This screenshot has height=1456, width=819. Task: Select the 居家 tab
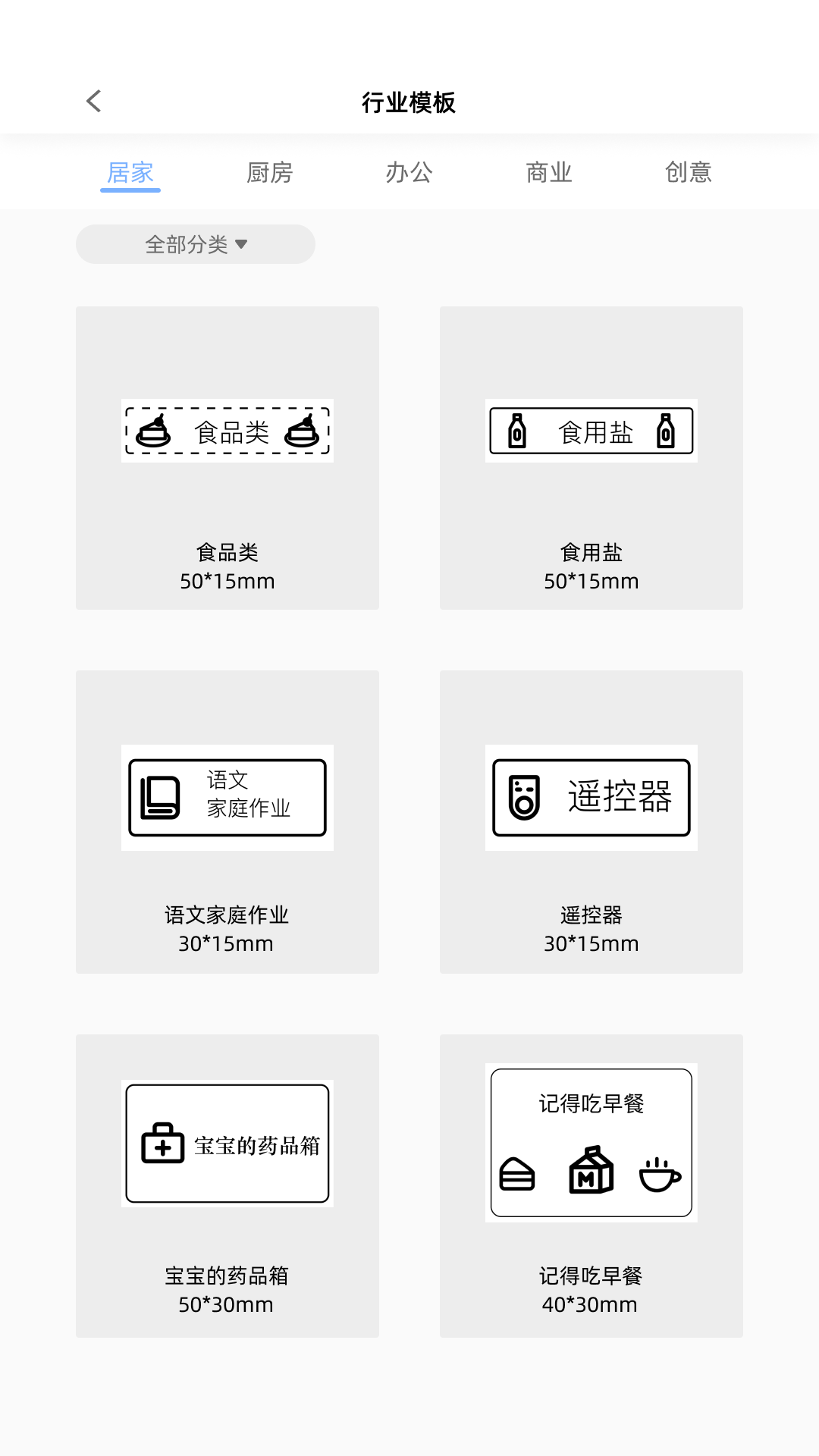point(130,172)
